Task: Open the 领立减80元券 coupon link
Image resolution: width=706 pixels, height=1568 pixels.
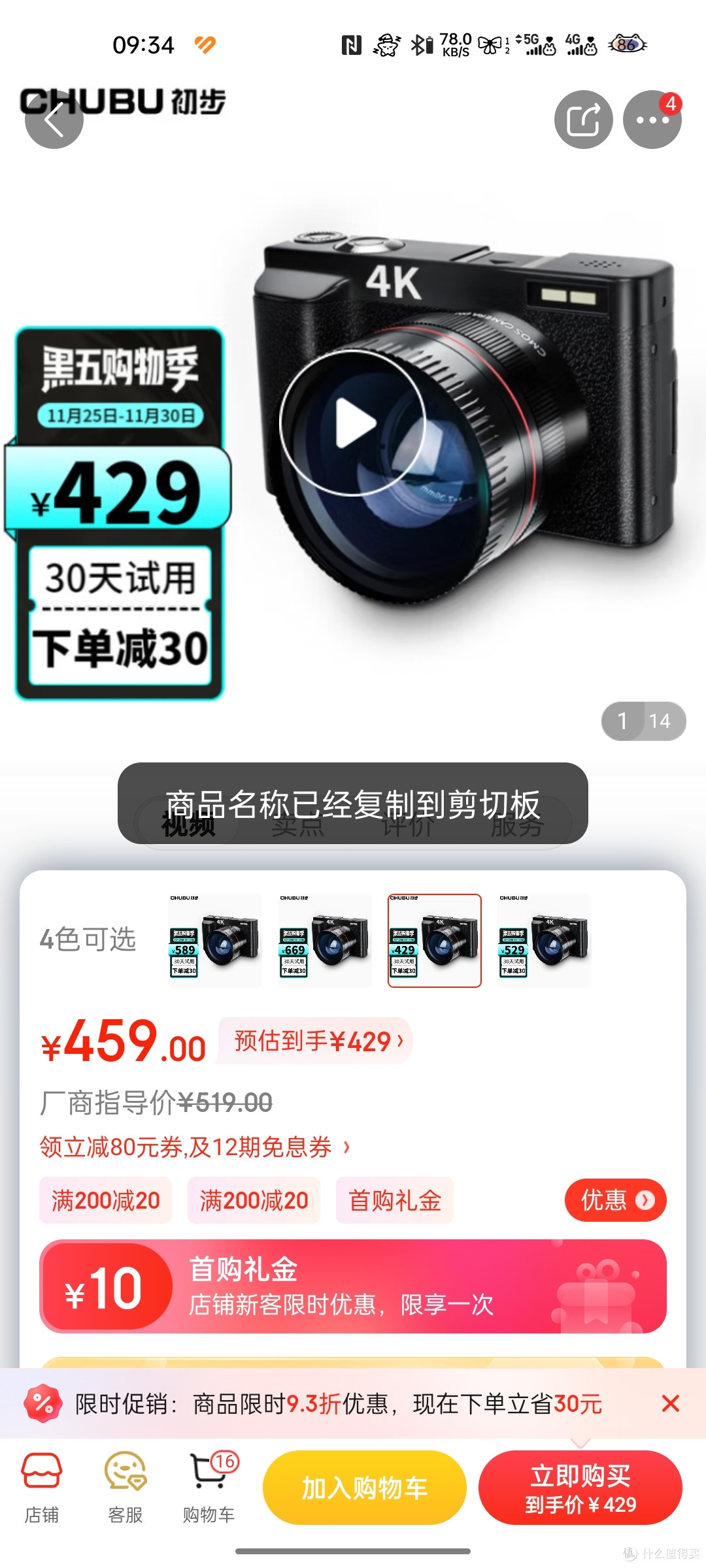Action: tap(195, 1147)
